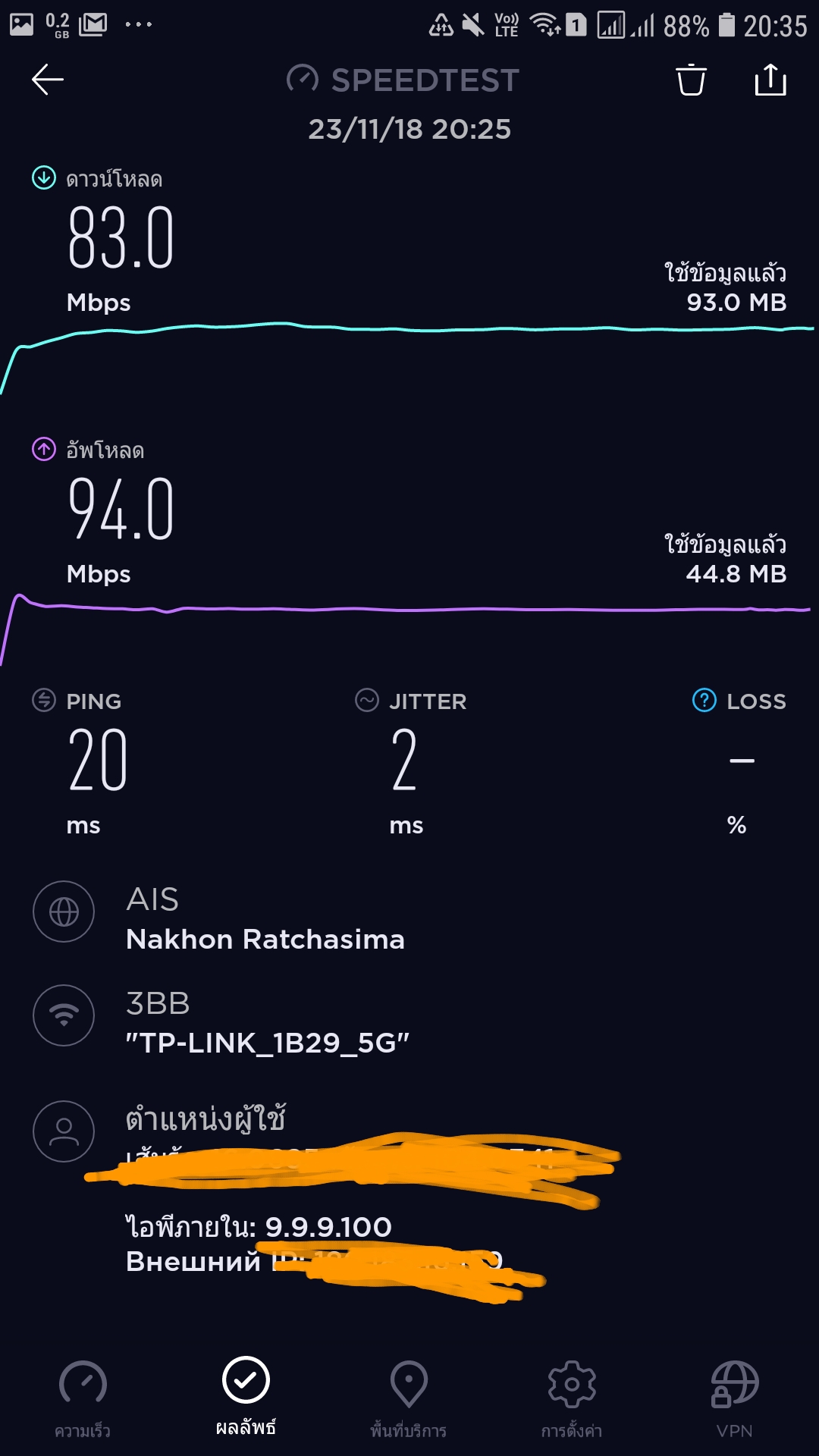Select the ผลลัพธ์ results tab
Image resolution: width=819 pixels, height=1456 pixels.
click(x=246, y=1395)
